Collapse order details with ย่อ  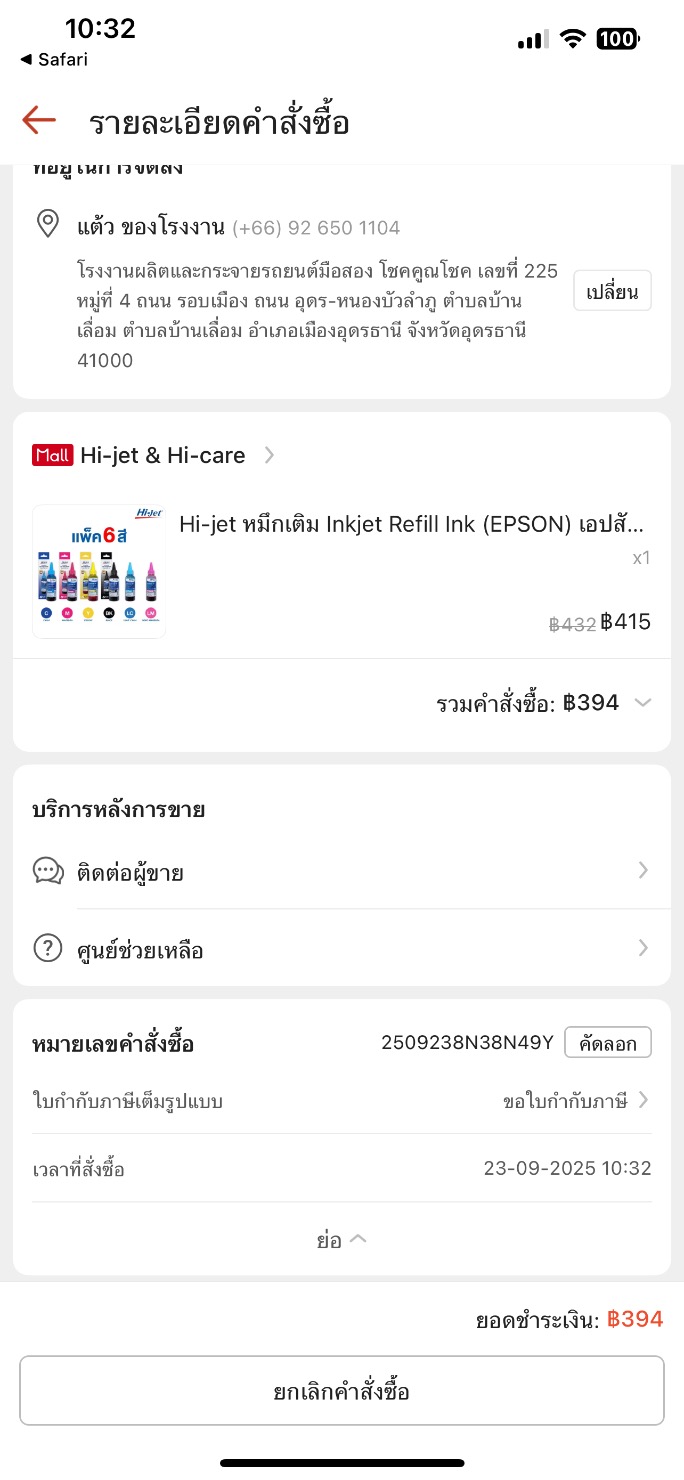pyautogui.click(x=341, y=1240)
